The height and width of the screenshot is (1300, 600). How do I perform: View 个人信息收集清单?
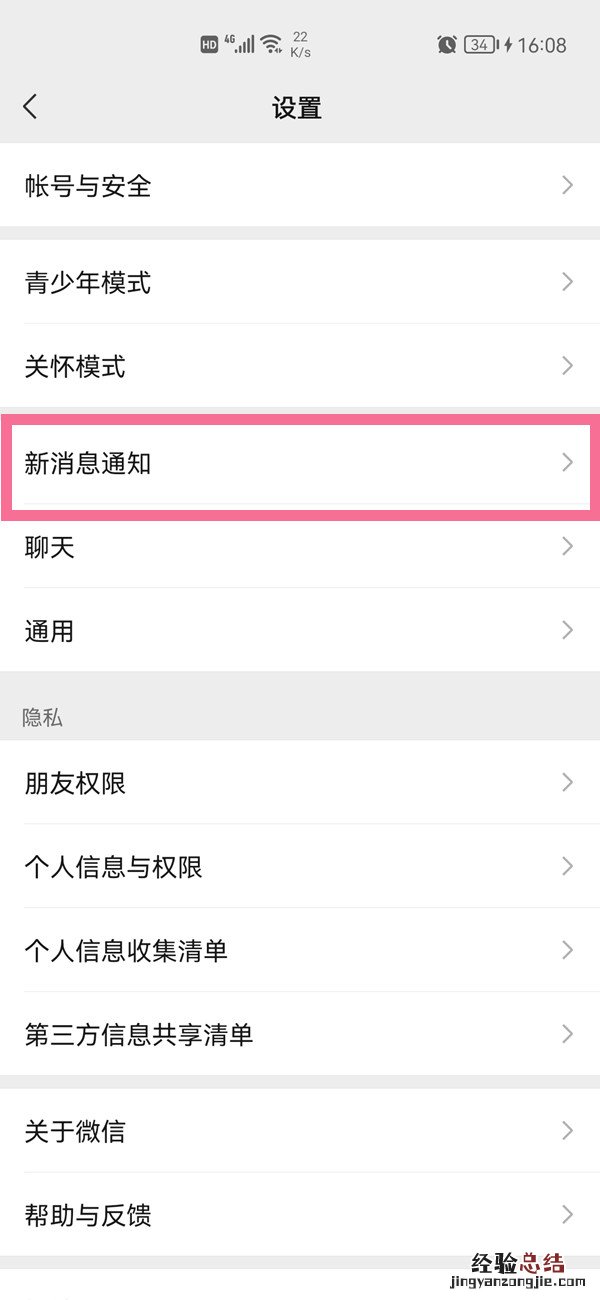coord(300,950)
